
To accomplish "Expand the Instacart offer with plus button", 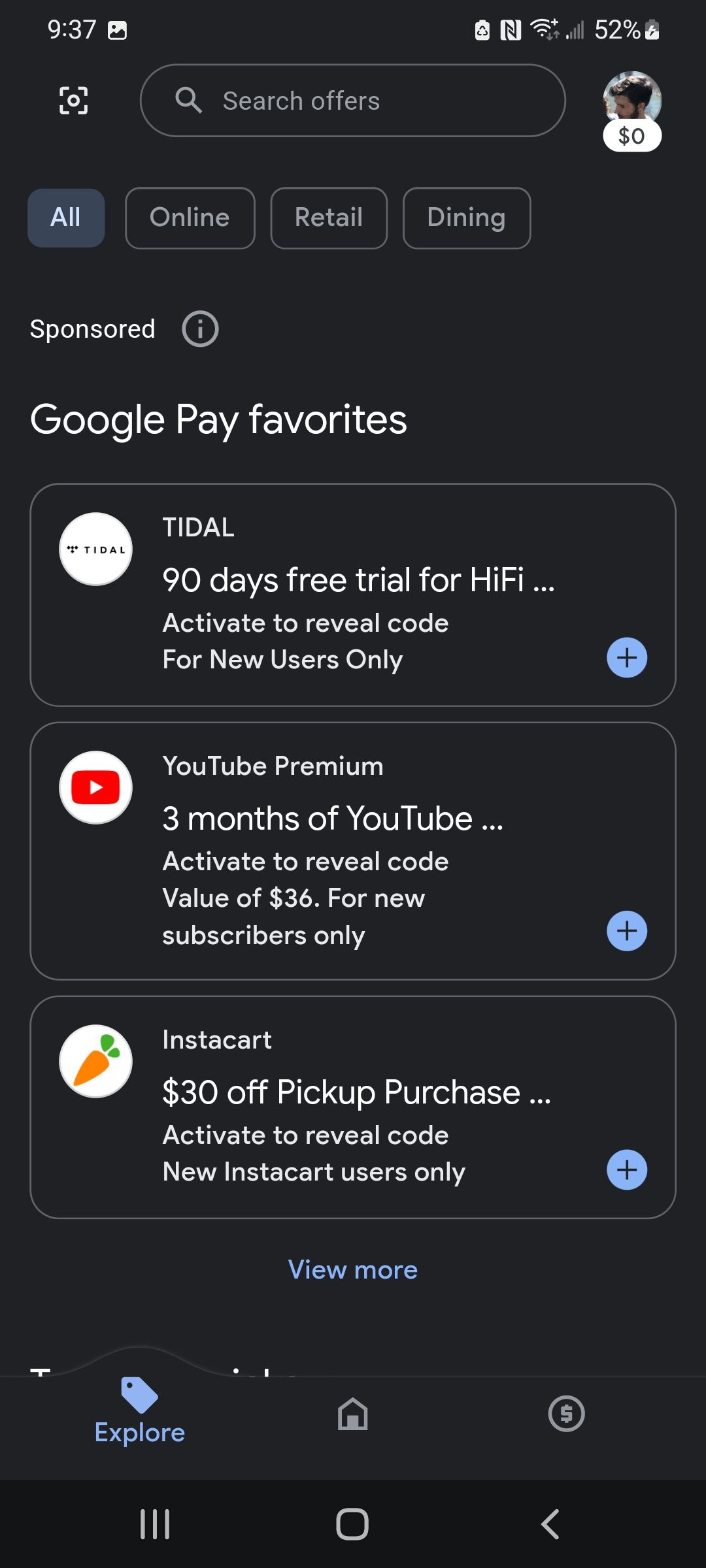I will (x=626, y=1169).
